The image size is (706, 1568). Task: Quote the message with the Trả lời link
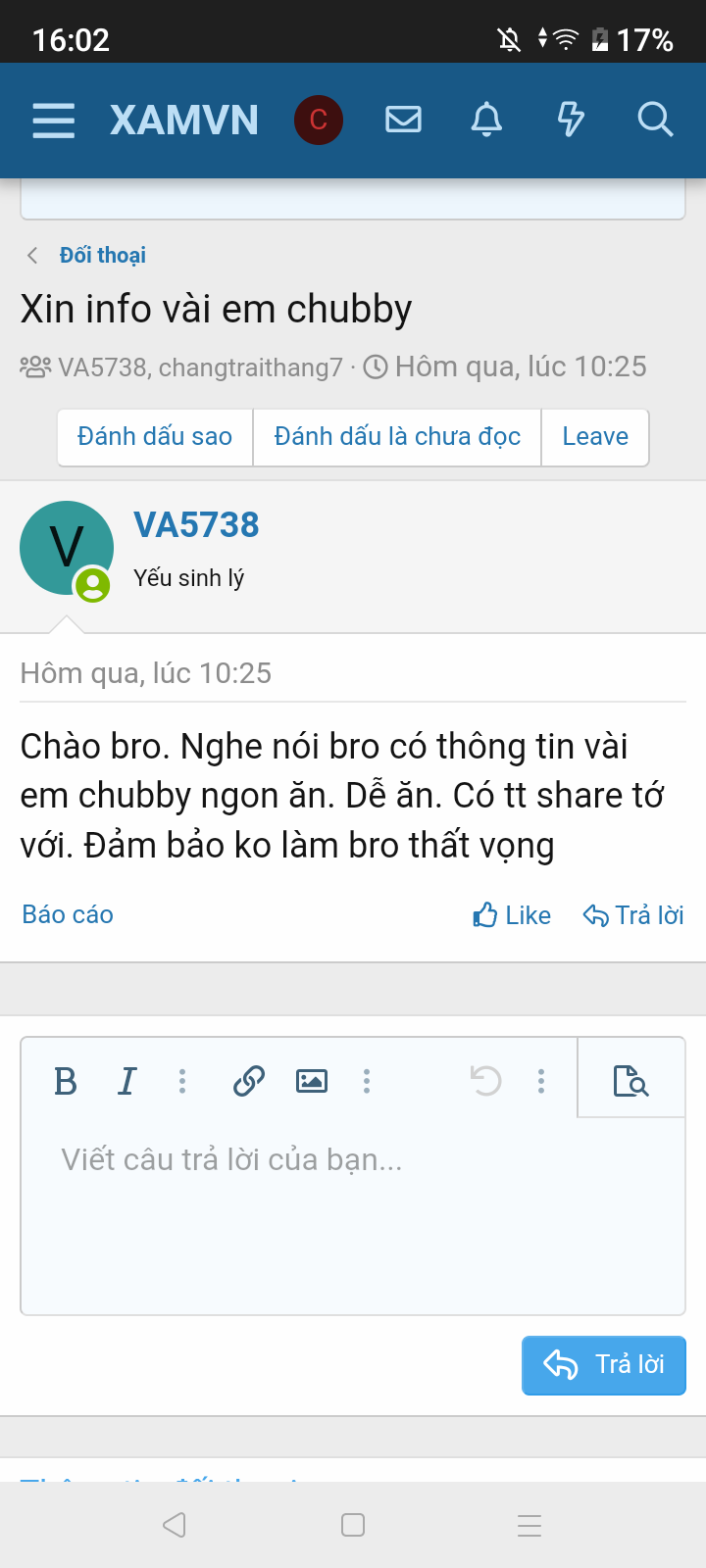pos(633,915)
